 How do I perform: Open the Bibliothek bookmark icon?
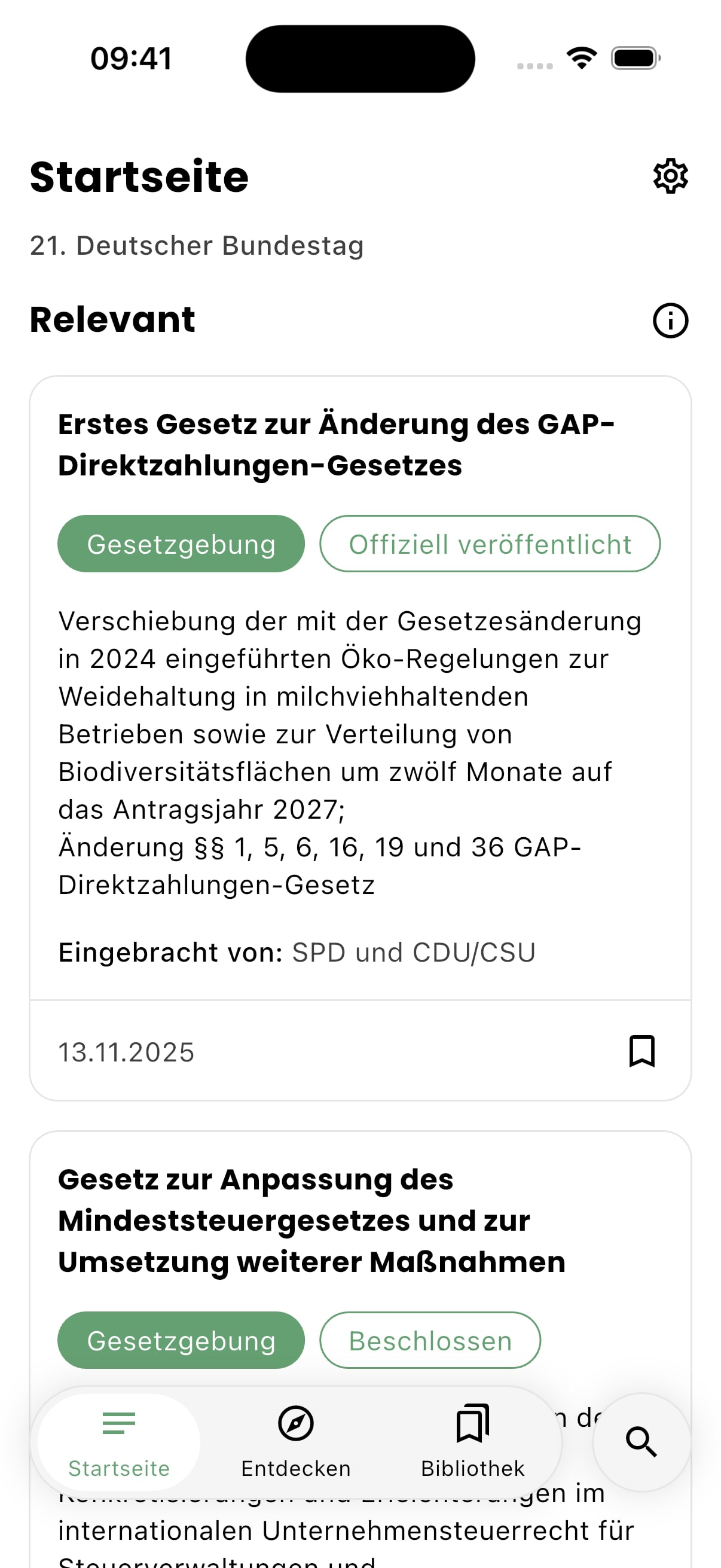point(472,1423)
